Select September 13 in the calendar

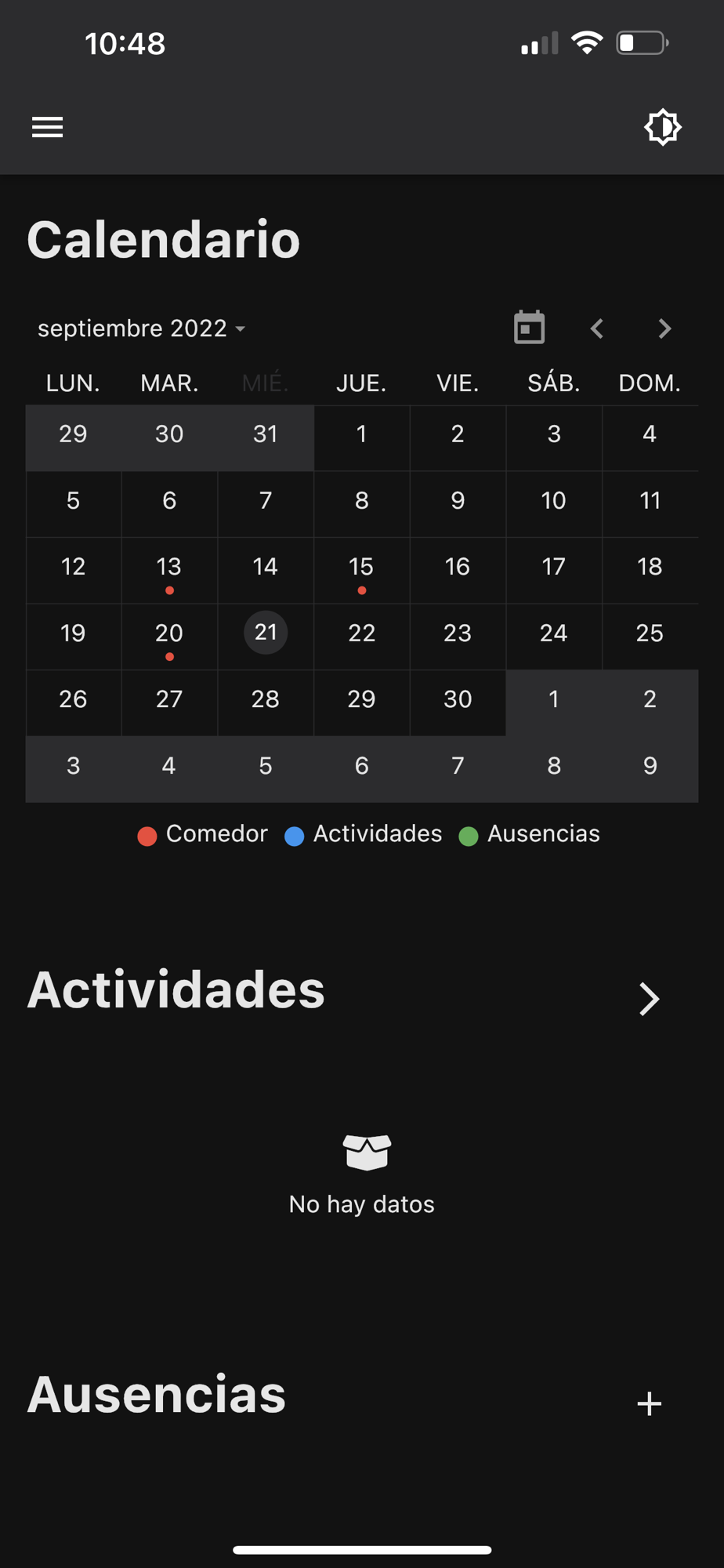(169, 570)
